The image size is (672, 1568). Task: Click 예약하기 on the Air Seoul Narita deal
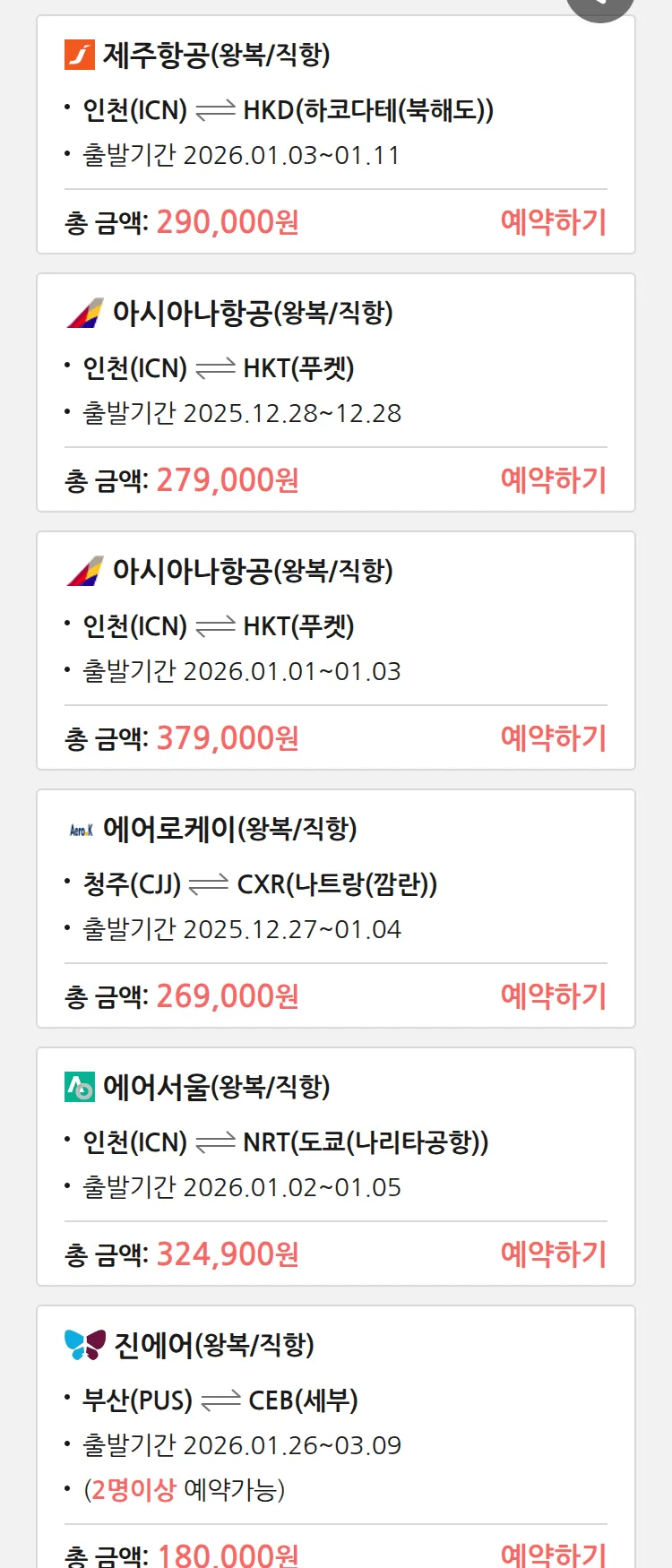(x=554, y=1253)
